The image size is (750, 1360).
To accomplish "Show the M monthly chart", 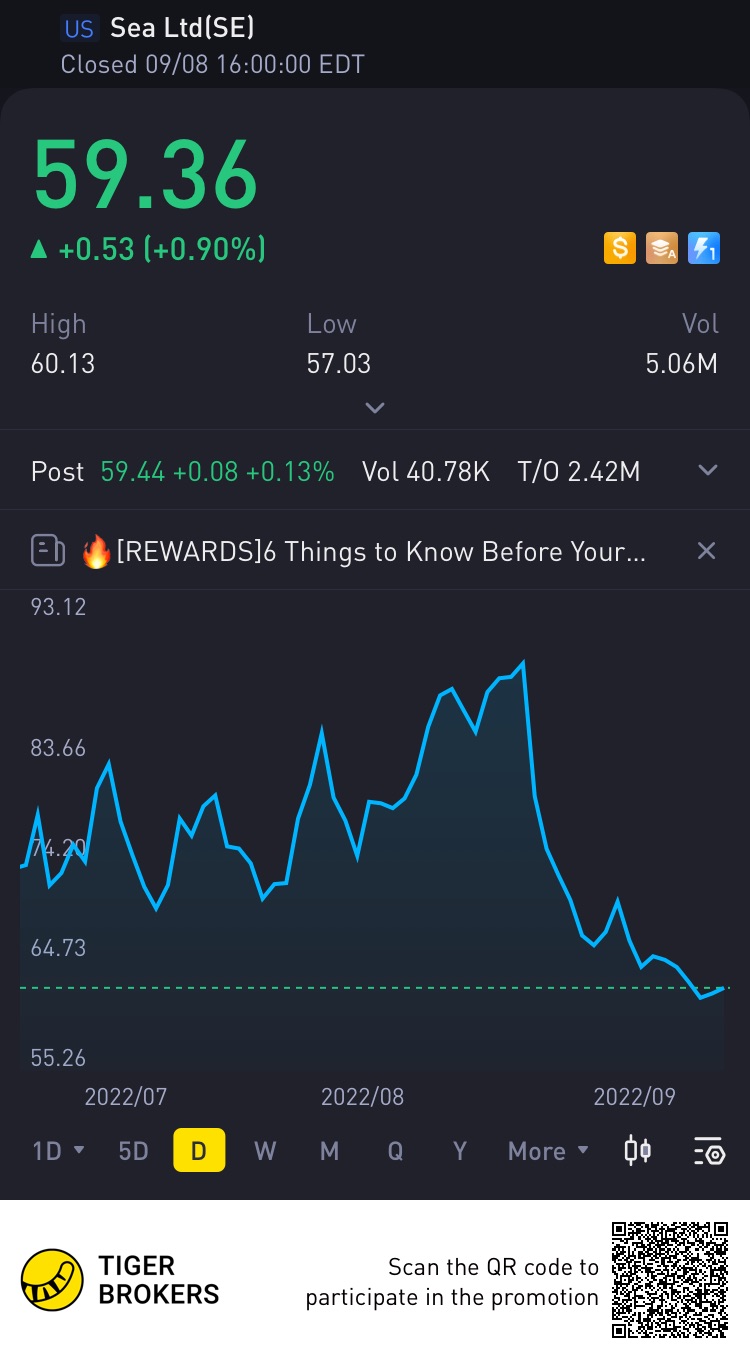I will [x=329, y=1151].
